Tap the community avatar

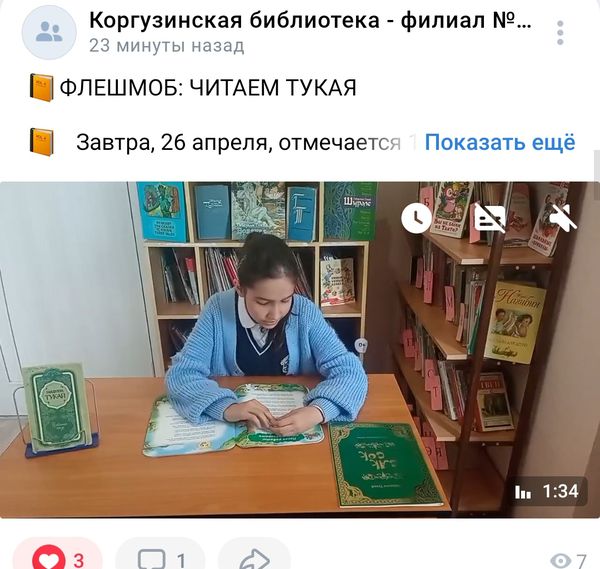[47, 32]
